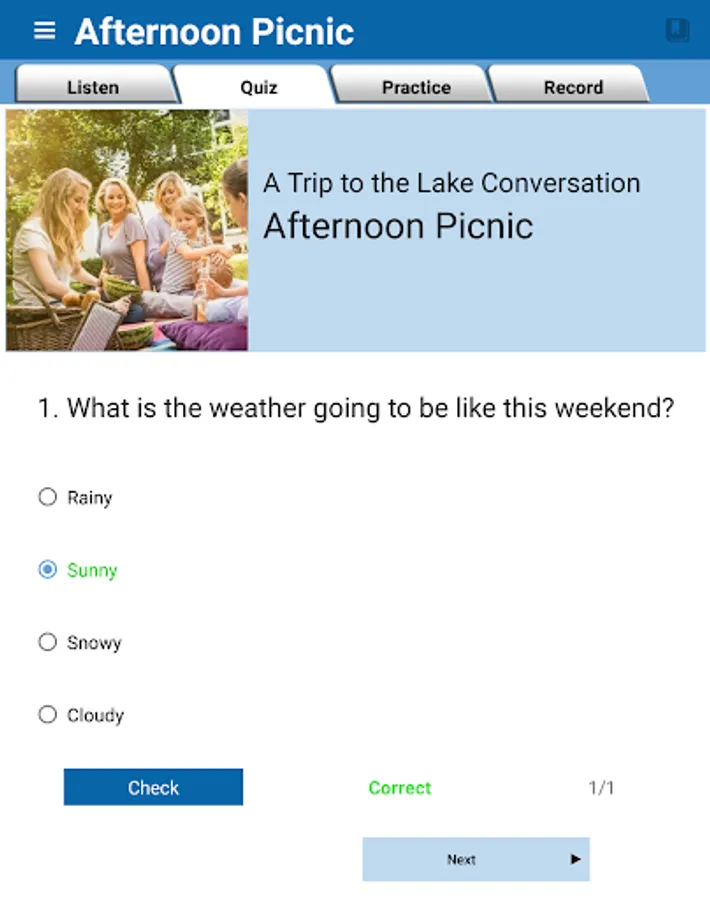Pick Snowy as the answer
This screenshot has width=710, height=900.
coord(48,642)
